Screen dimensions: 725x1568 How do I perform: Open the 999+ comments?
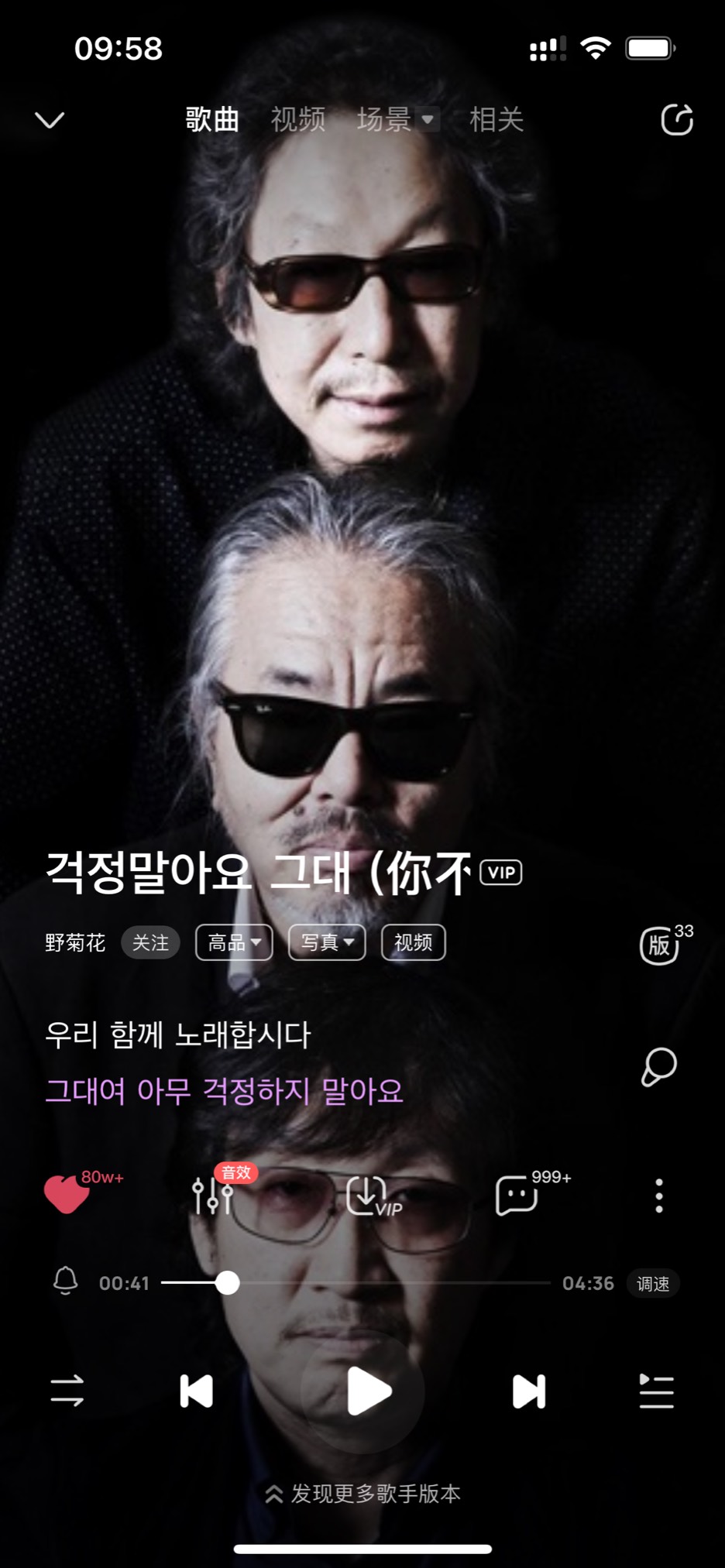pos(517,1196)
